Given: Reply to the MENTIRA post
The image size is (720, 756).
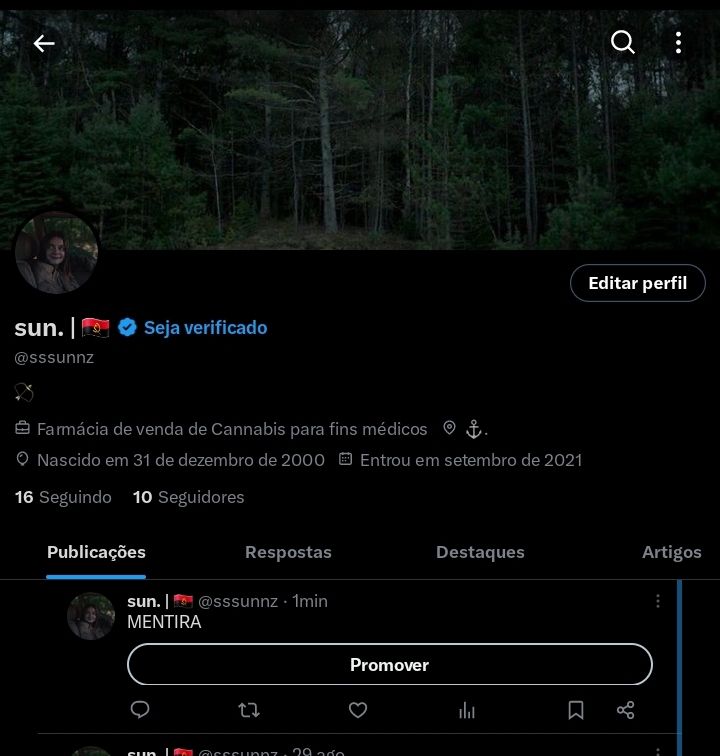Looking at the screenshot, I should [x=141, y=710].
